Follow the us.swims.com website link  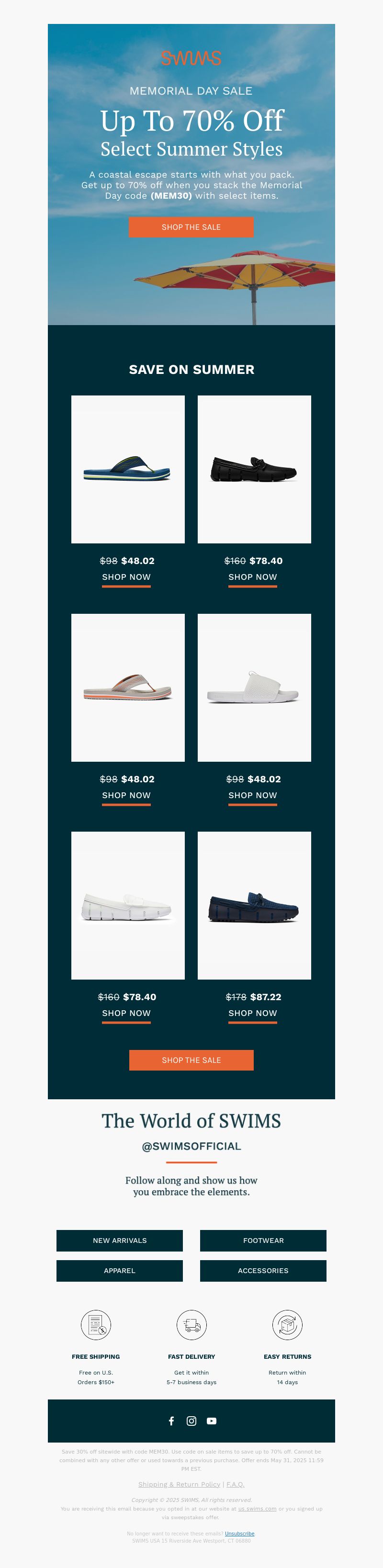(257, 1508)
